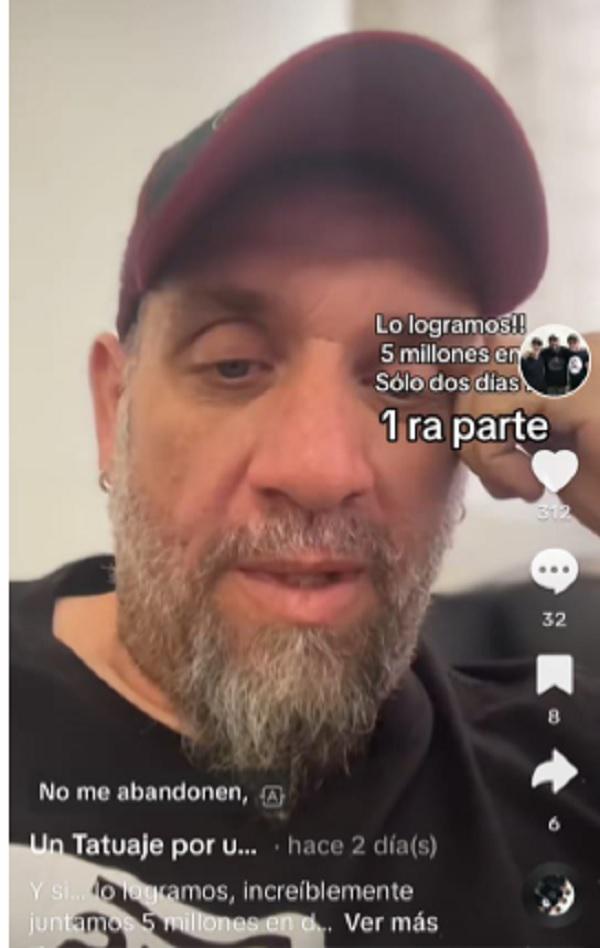The image size is (600, 948).
Task: Tap the auto-captions icon next to the subtitle
Action: pos(272,795)
